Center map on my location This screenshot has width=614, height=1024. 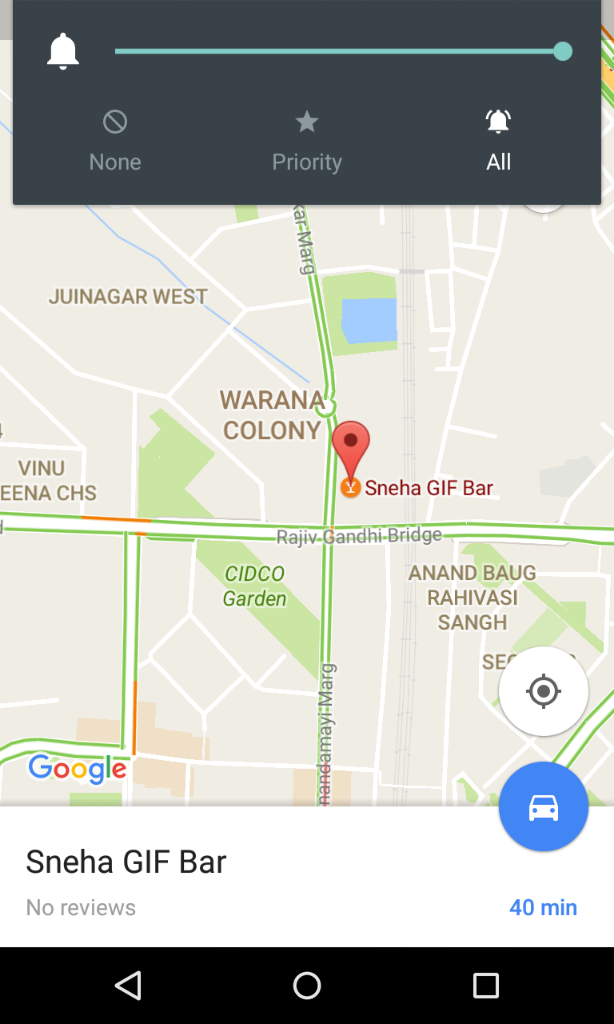tap(543, 691)
